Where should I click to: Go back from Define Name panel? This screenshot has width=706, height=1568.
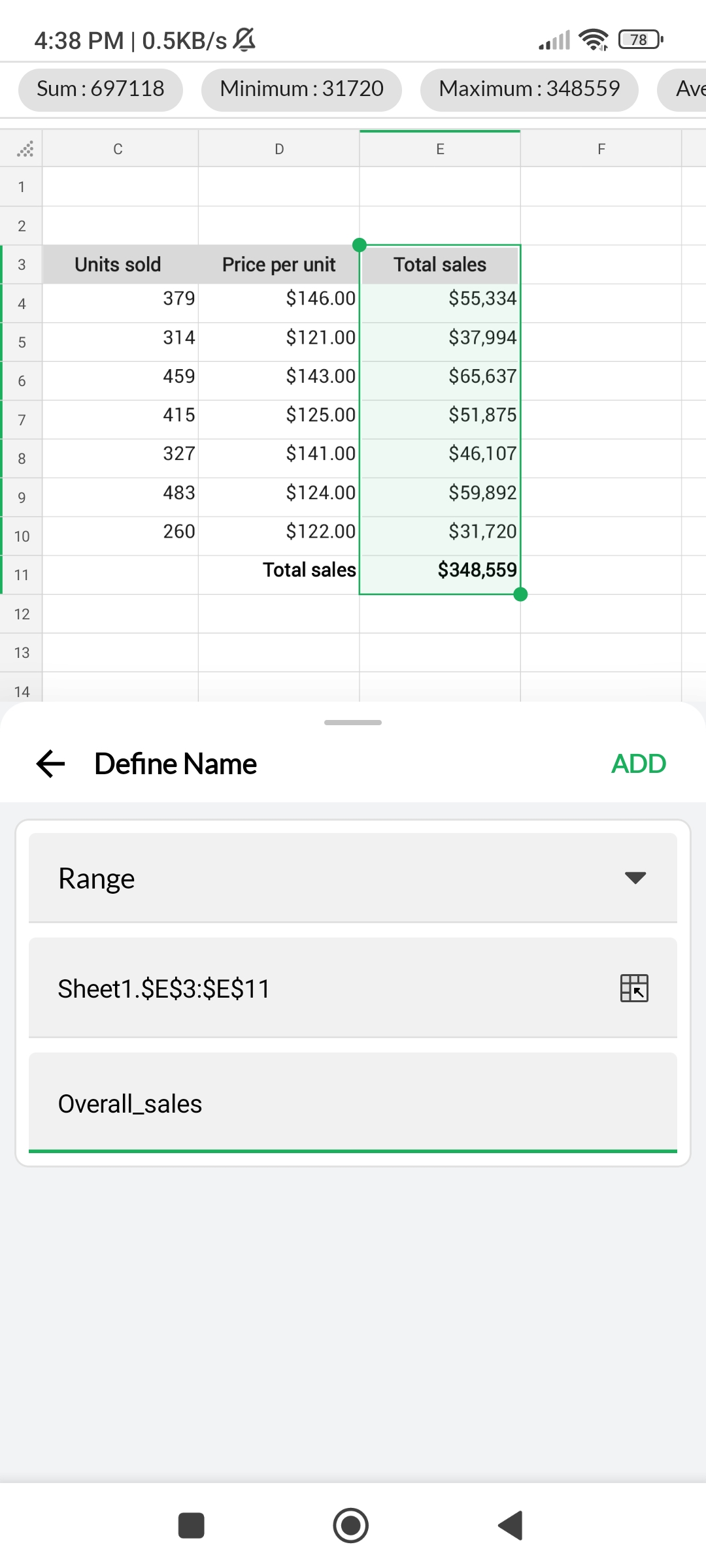[x=51, y=764]
